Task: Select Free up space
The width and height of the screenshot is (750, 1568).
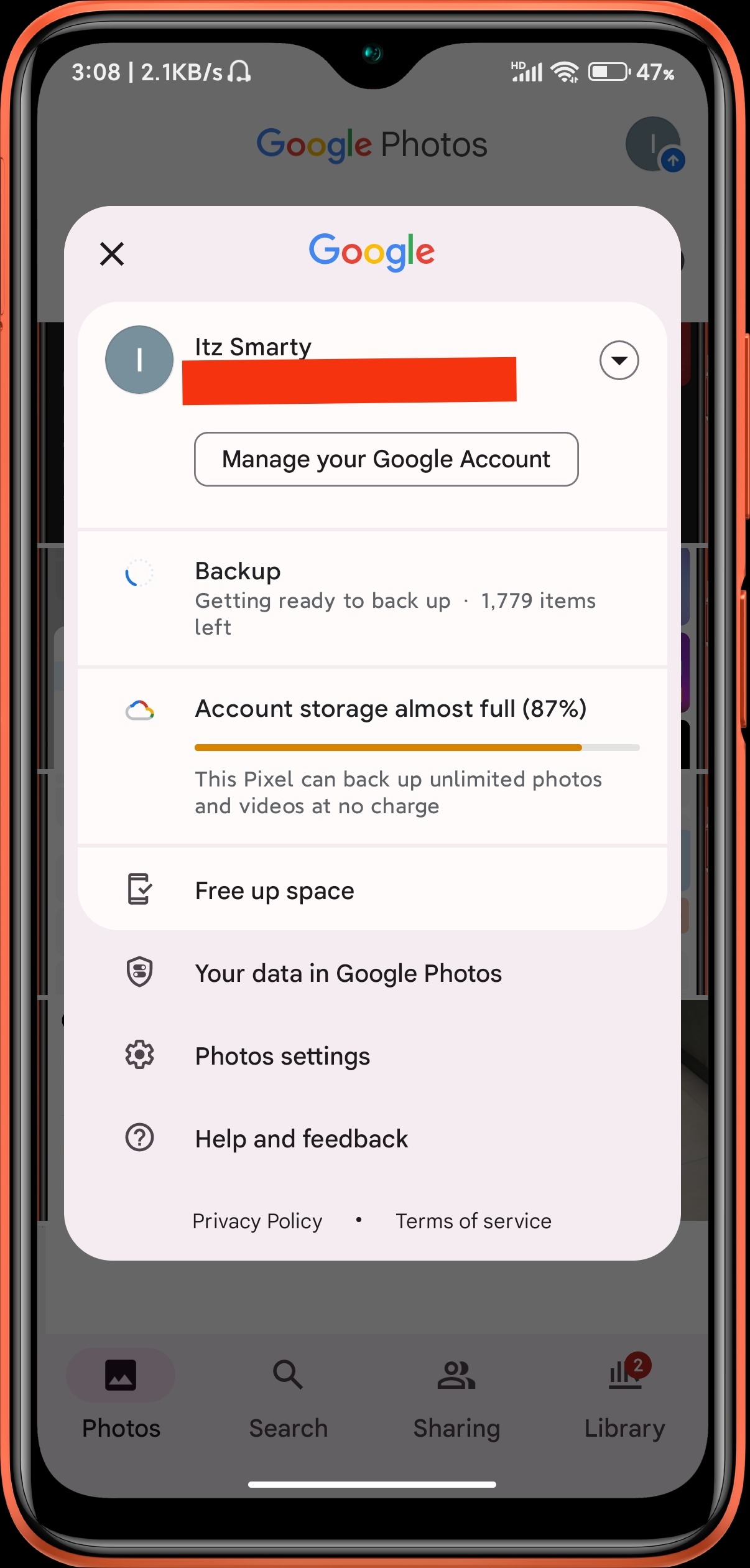Action: pos(372,891)
